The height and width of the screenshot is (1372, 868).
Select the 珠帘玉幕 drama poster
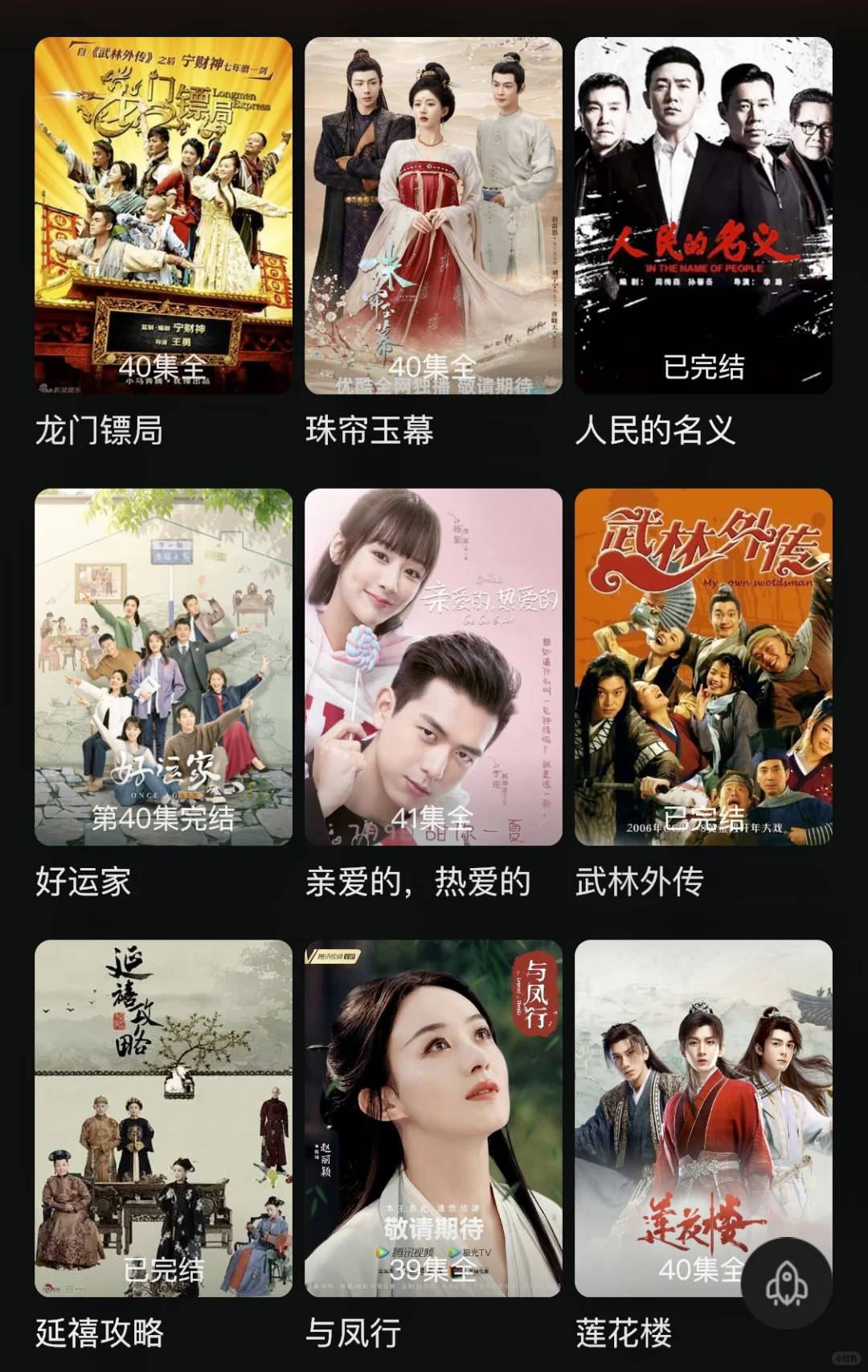coord(433,215)
